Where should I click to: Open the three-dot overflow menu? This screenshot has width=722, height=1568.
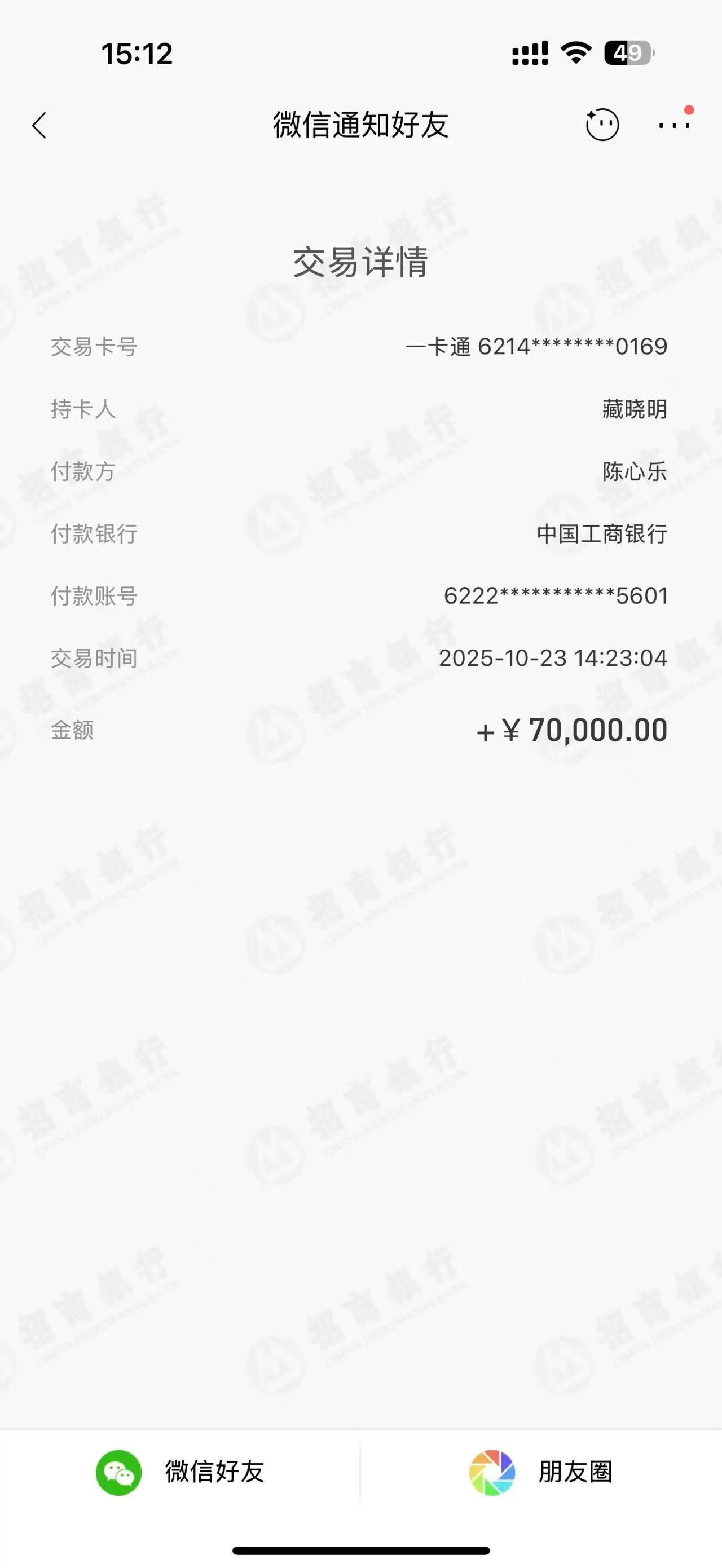pos(674,125)
